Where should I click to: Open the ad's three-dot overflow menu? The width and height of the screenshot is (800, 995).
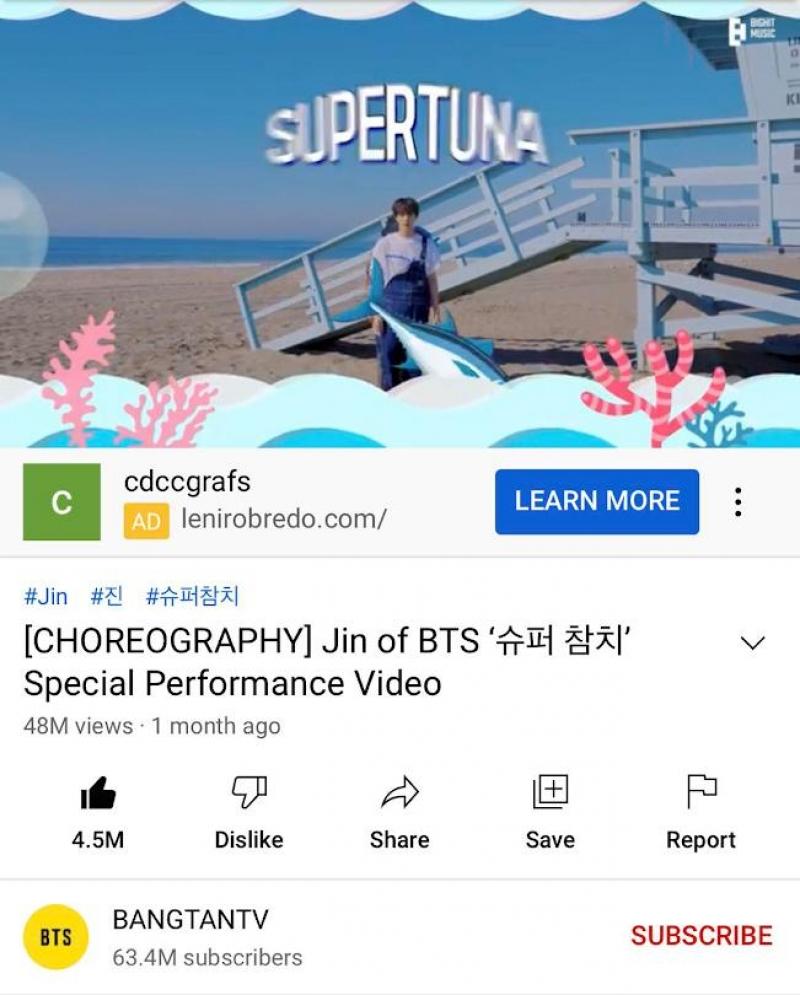pyautogui.click(x=737, y=501)
